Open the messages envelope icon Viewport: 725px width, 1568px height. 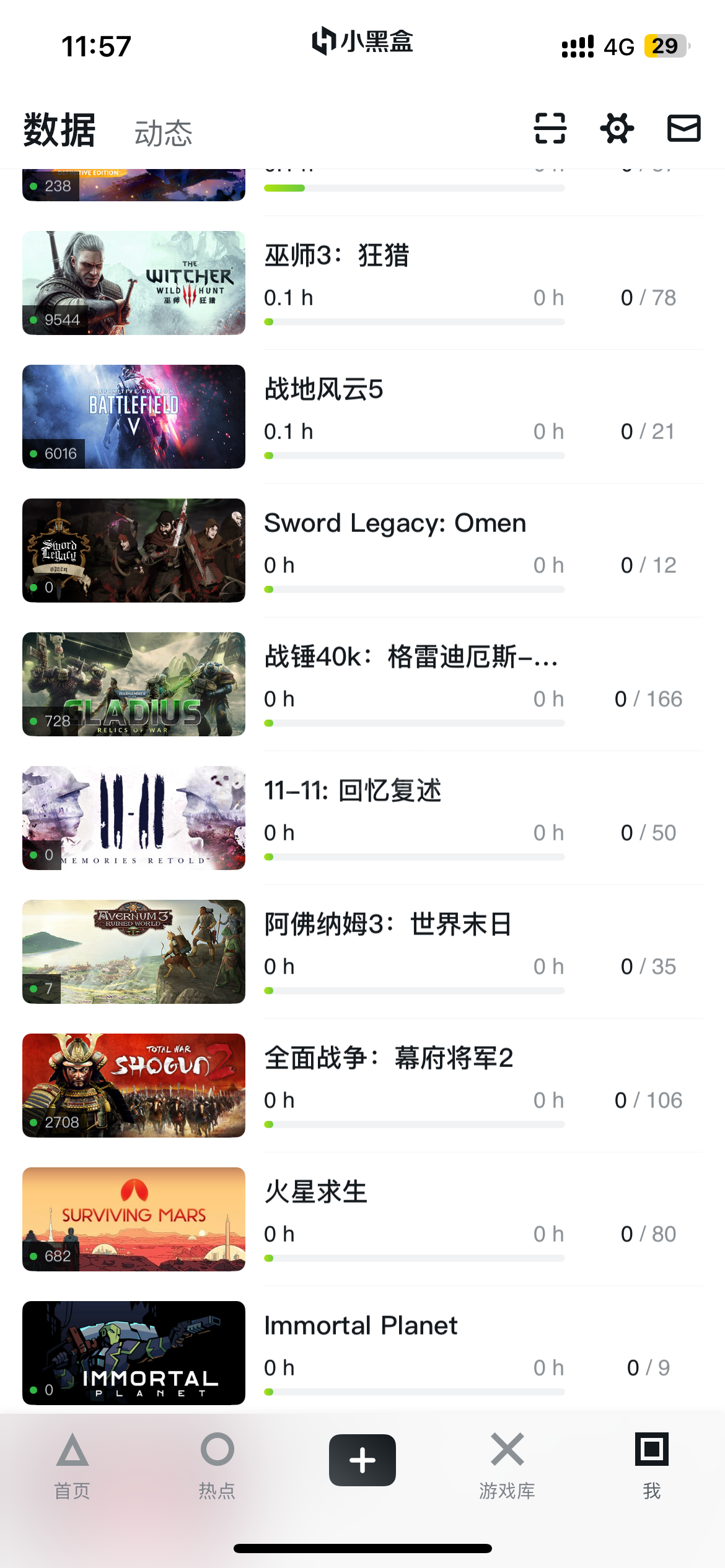coord(683,128)
